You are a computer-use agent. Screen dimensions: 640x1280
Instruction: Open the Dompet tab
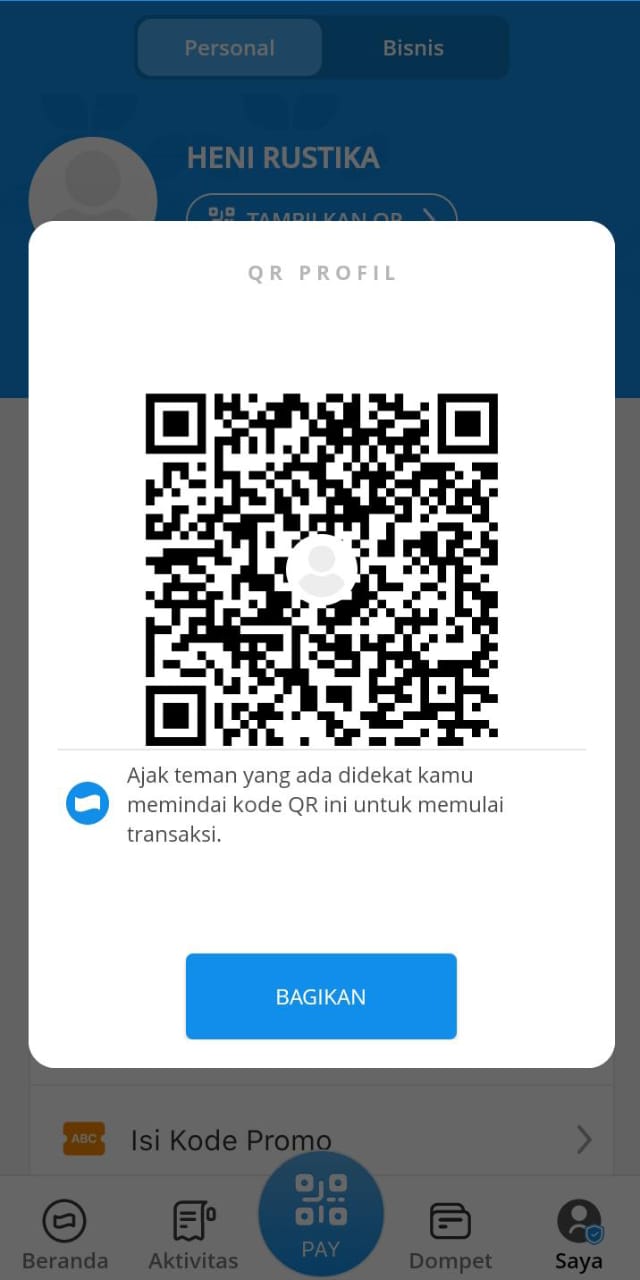[450, 1236]
